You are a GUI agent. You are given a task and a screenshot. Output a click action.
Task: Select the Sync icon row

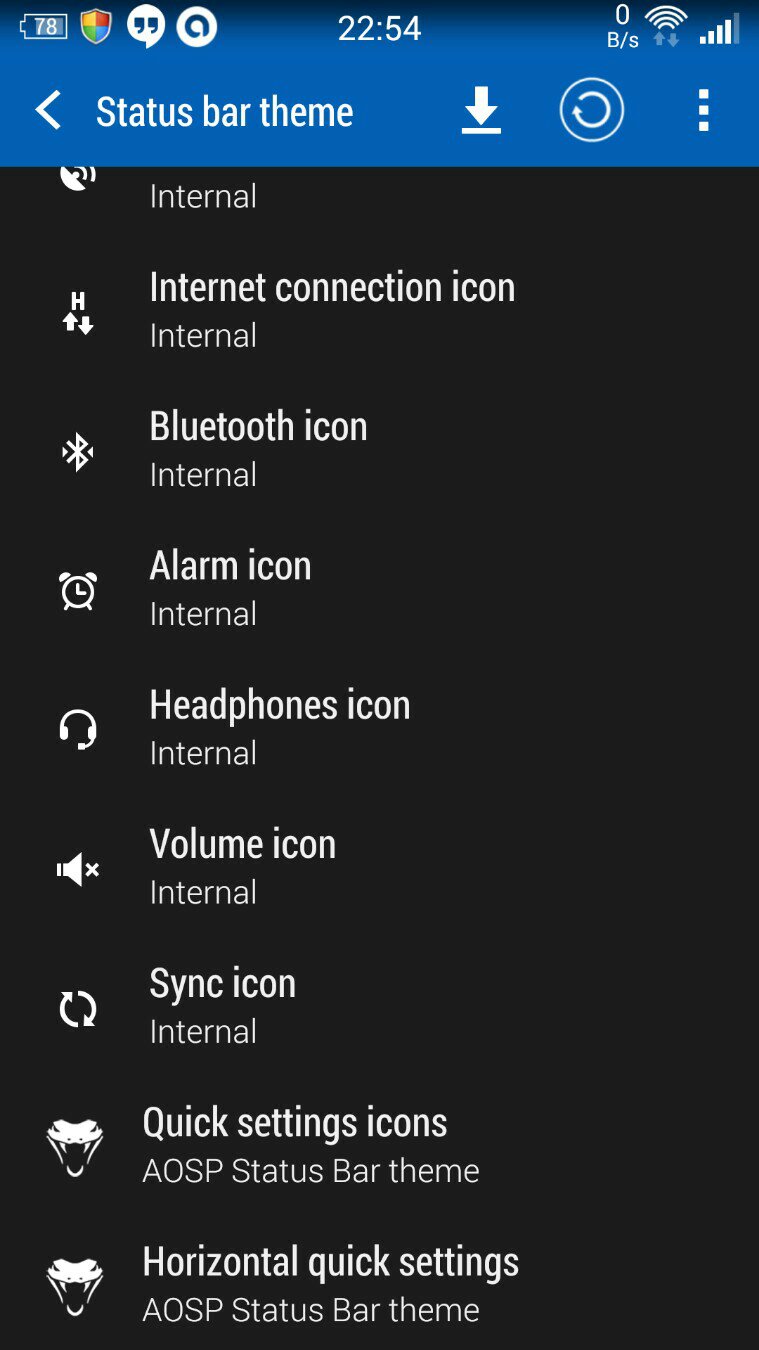pos(379,1006)
